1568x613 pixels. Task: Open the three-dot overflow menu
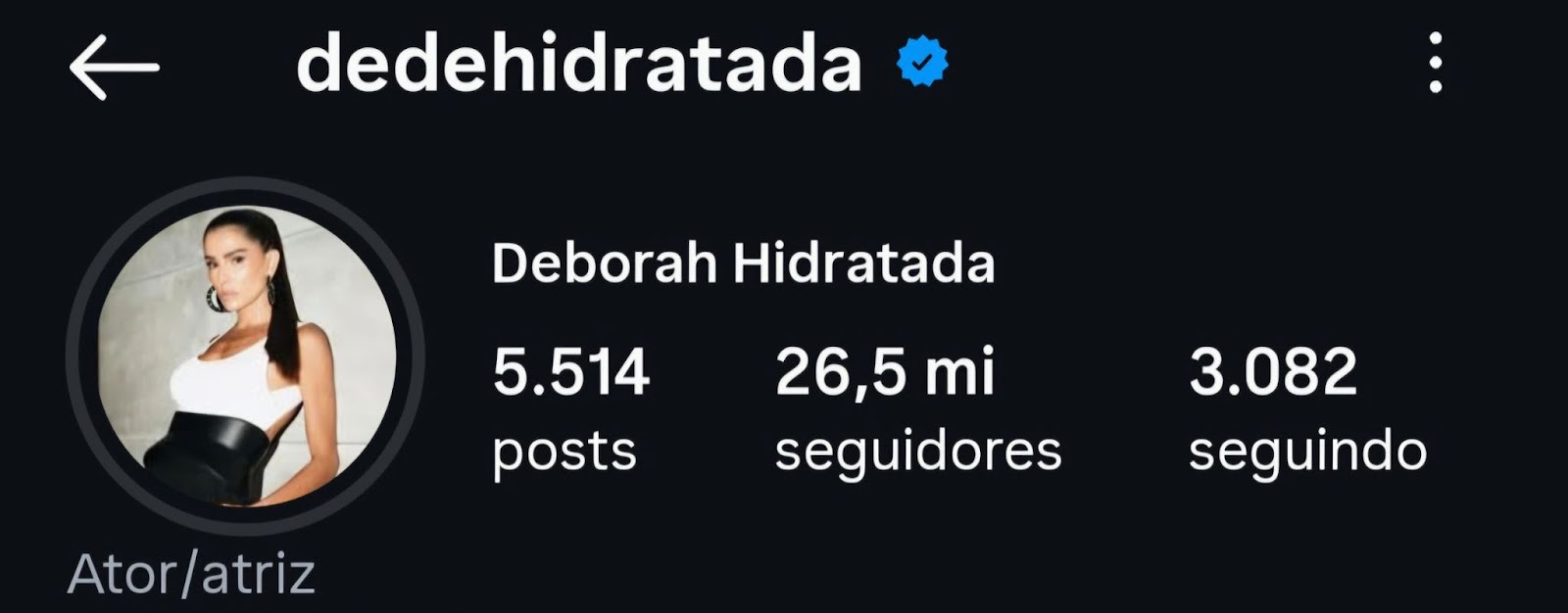[1435, 64]
